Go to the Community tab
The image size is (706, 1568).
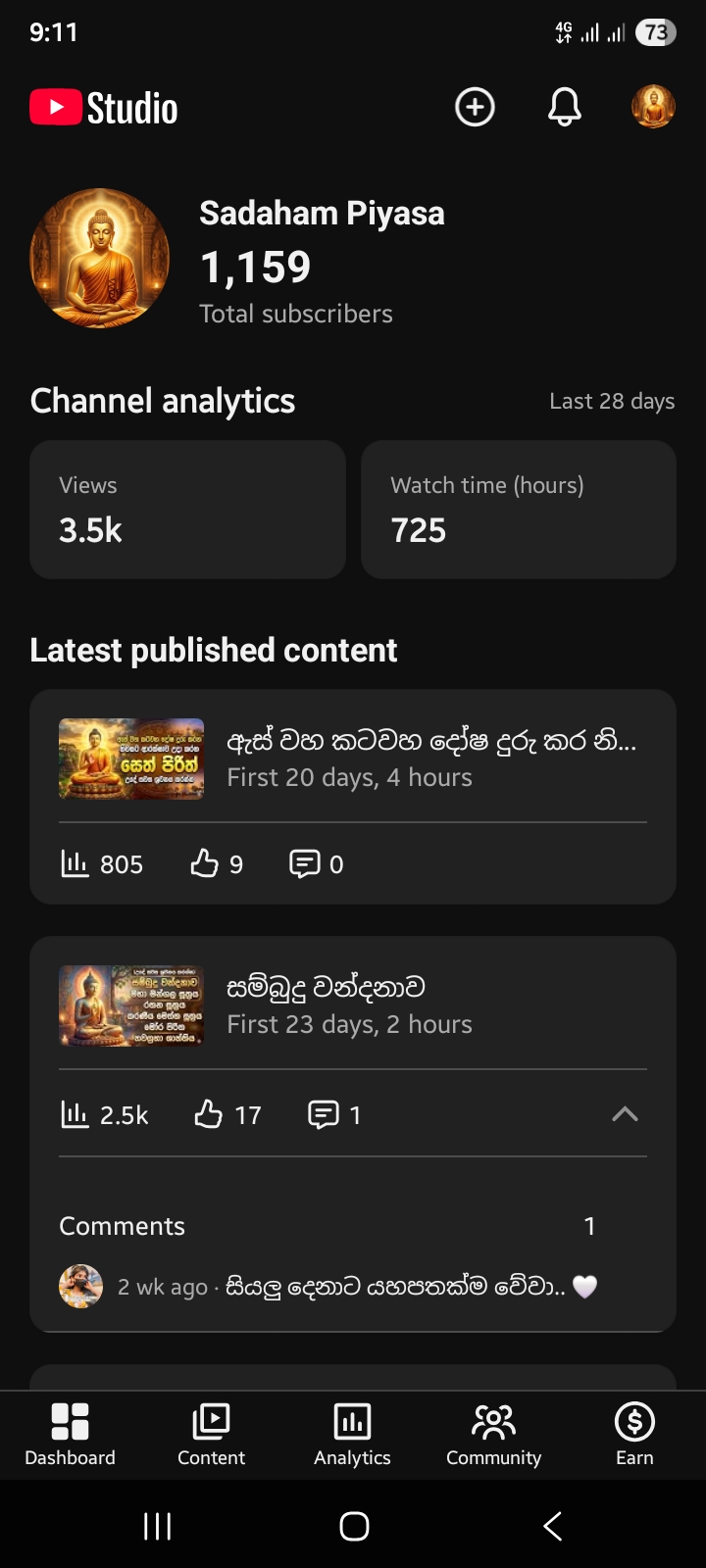click(493, 1434)
